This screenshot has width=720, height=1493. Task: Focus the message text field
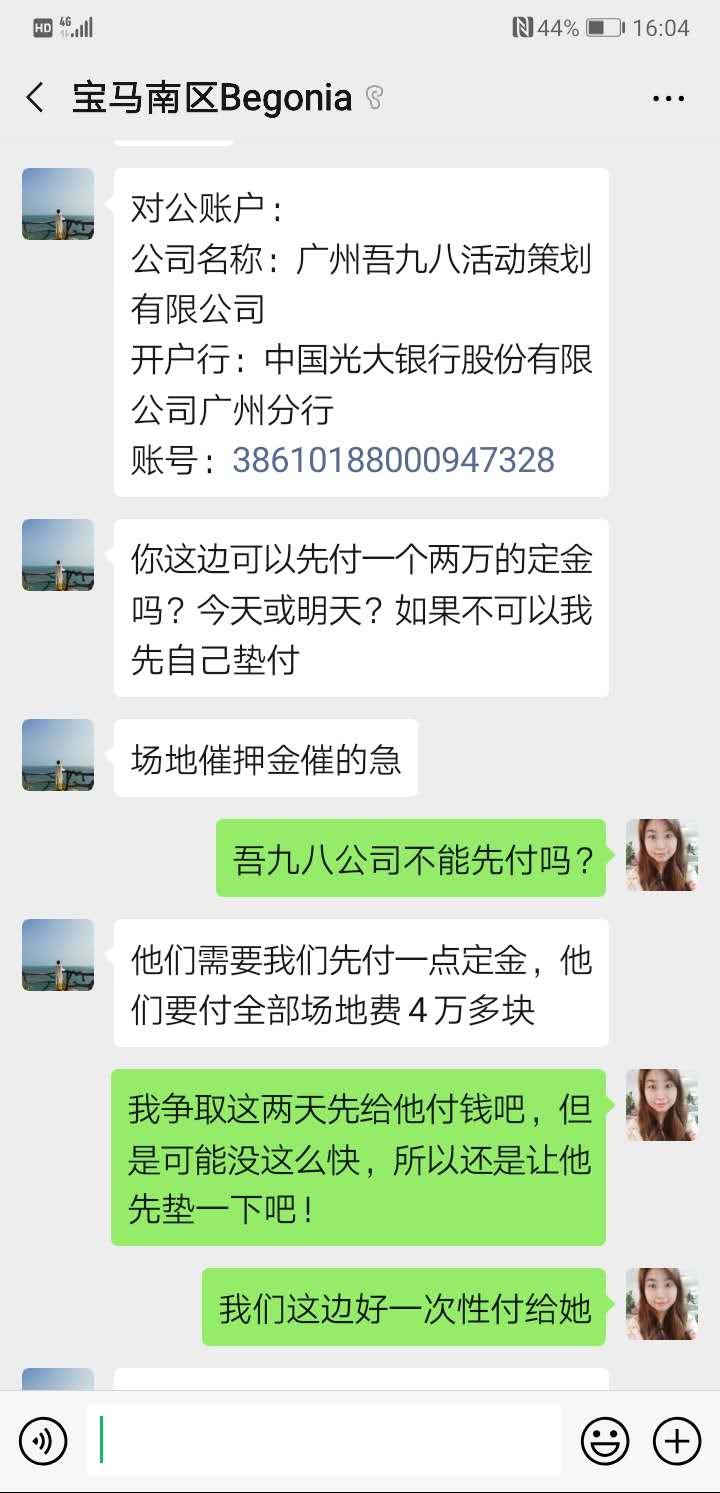[325, 1441]
